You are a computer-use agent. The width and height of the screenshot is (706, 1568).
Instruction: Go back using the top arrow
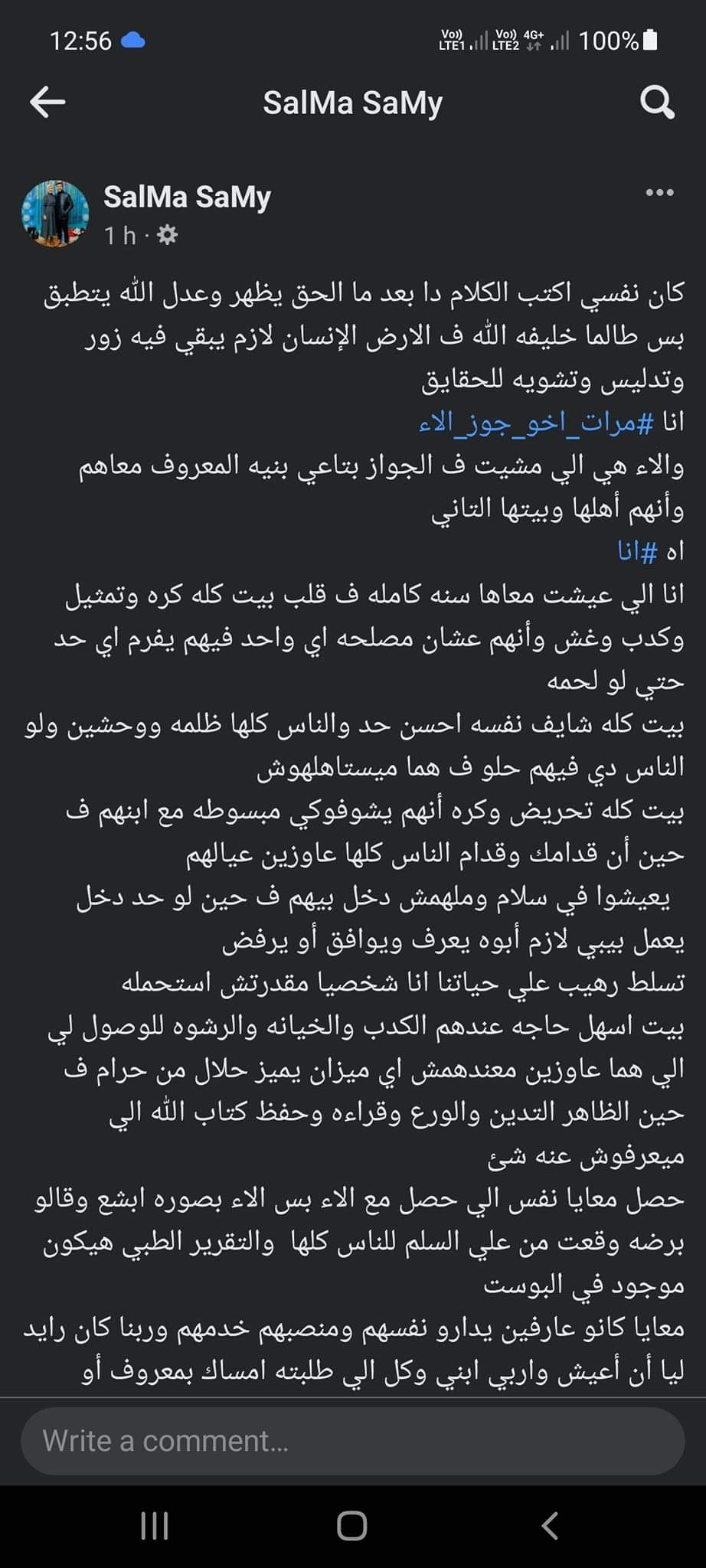click(x=47, y=102)
